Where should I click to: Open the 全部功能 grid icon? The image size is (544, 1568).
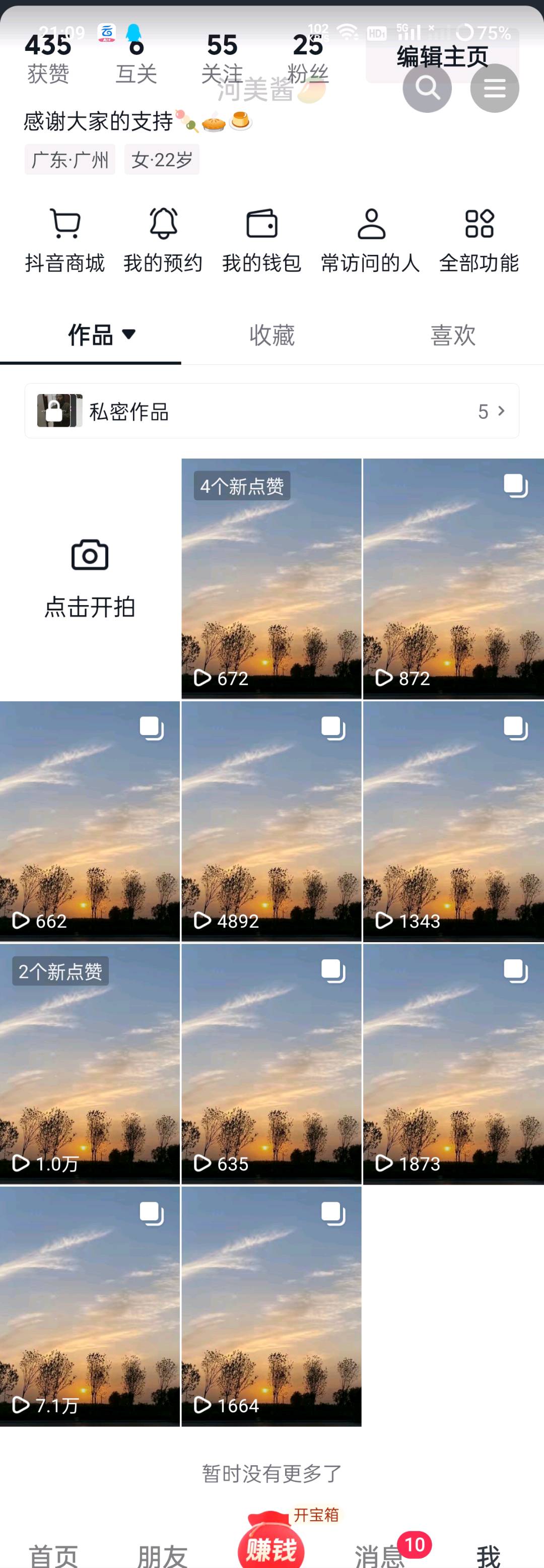point(480,225)
